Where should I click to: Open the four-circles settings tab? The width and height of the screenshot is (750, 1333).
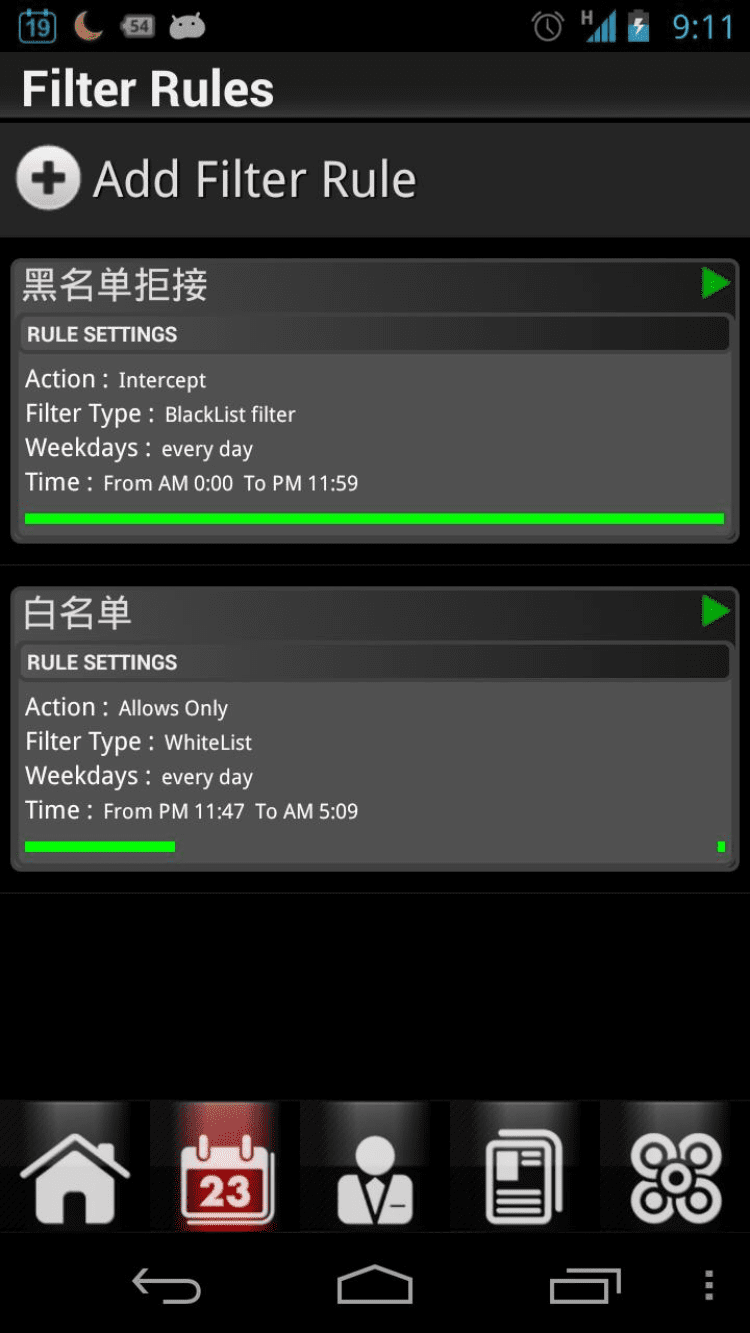(676, 1178)
